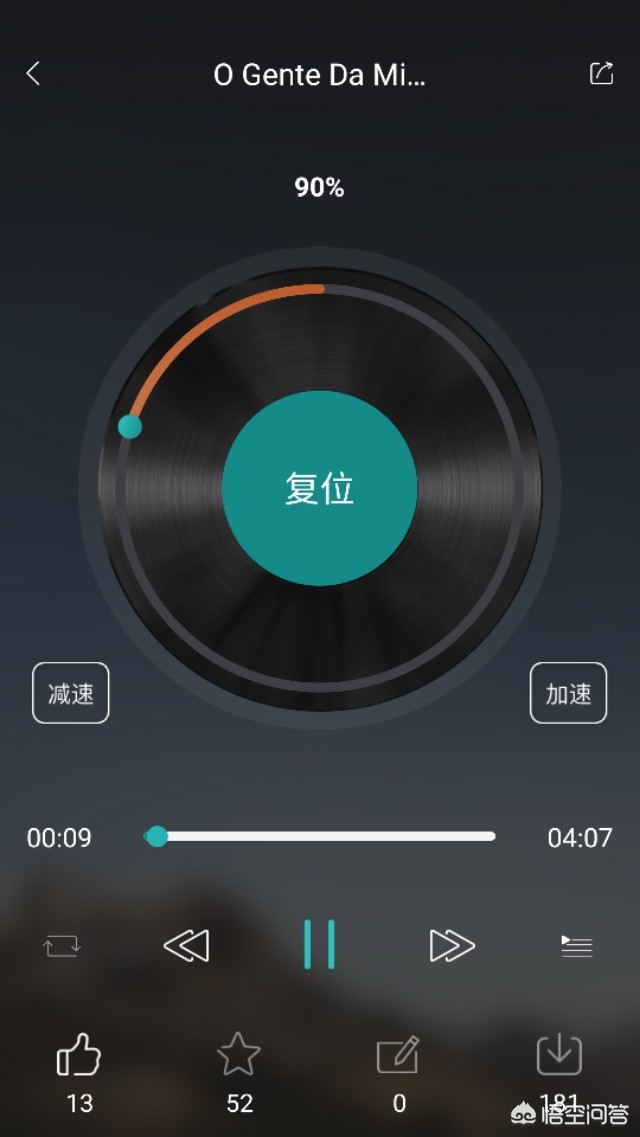This screenshot has height=1137, width=640.
Task: Tap 复位 to reset playback speed
Action: tap(319, 489)
